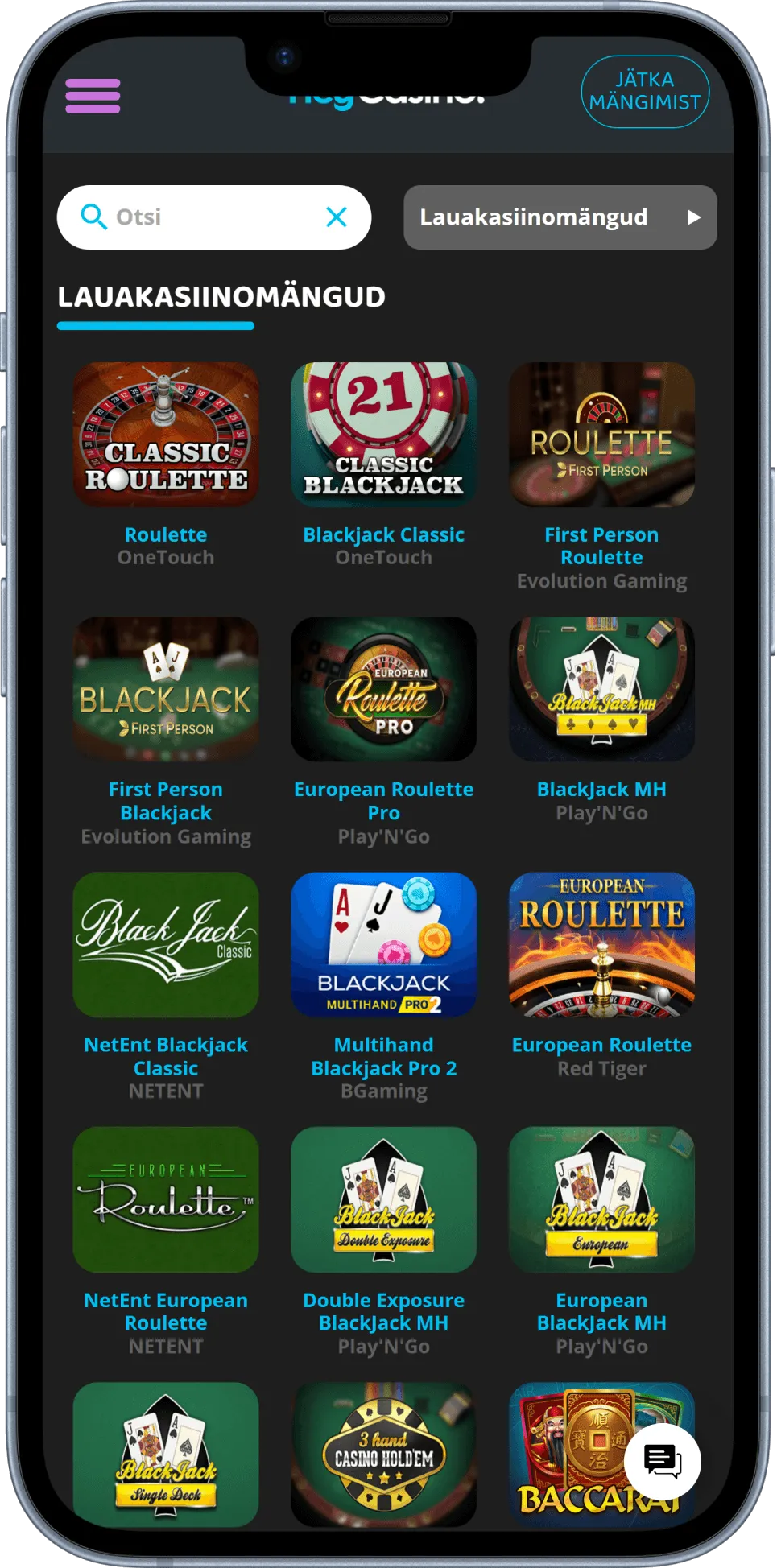Open Roulette by OneTouch
This screenshot has height=1568, width=777.
coord(166,435)
